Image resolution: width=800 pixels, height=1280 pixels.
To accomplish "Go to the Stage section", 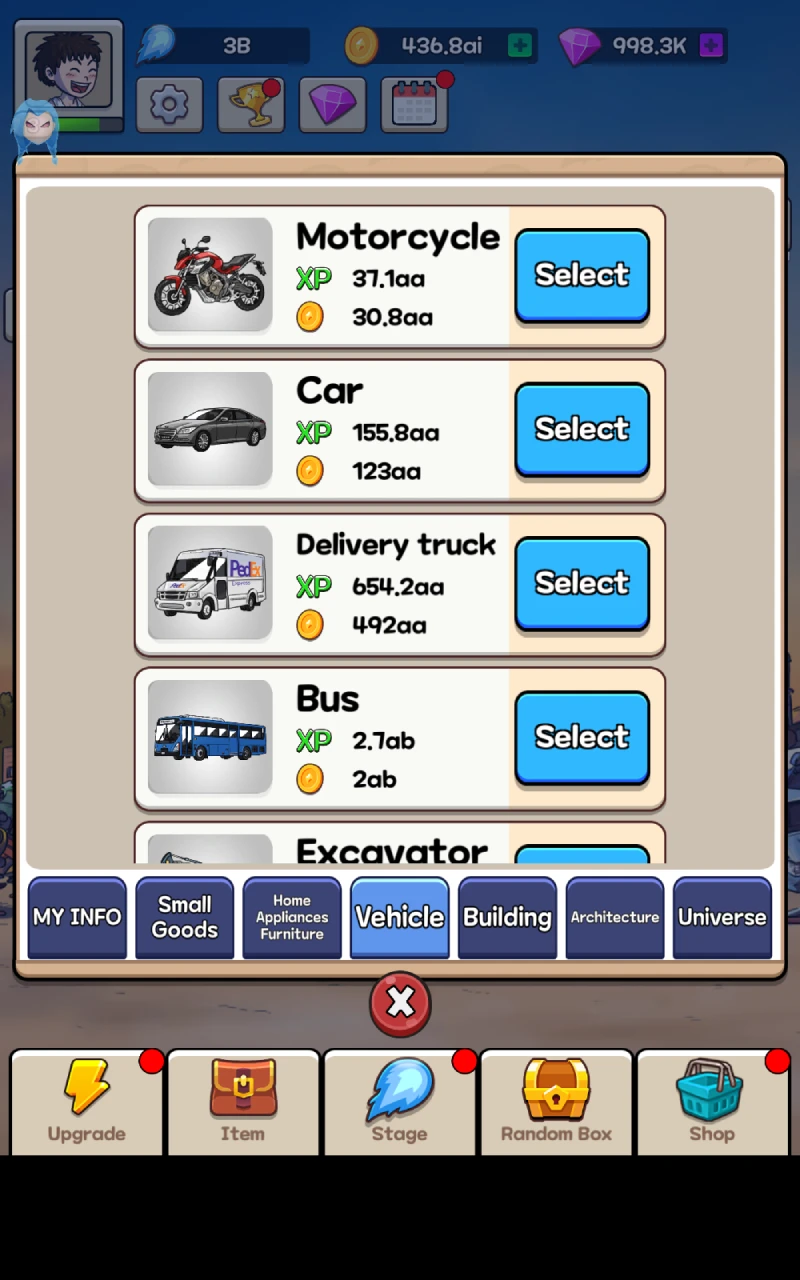I will [x=400, y=1102].
